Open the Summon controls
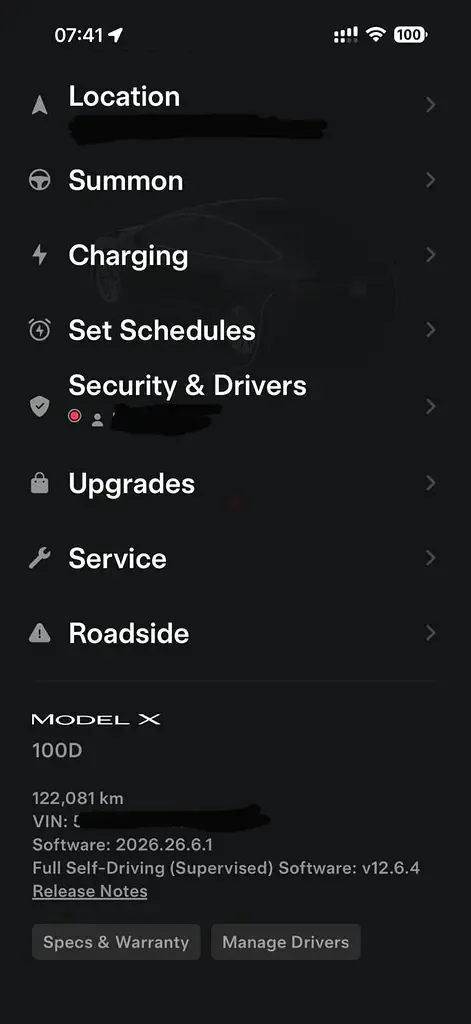The height and width of the screenshot is (1024, 471). coord(235,181)
